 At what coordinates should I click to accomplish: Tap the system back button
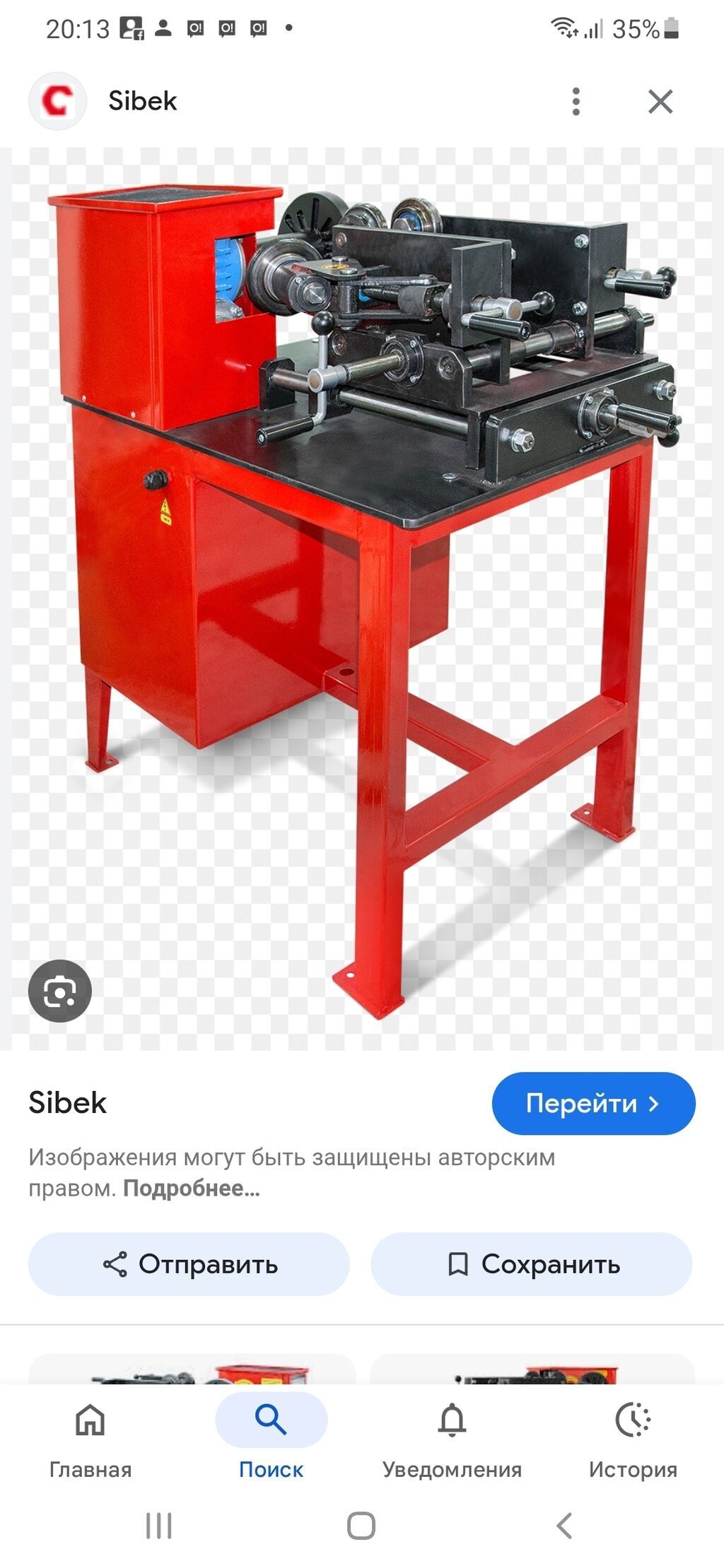pyautogui.click(x=564, y=1526)
